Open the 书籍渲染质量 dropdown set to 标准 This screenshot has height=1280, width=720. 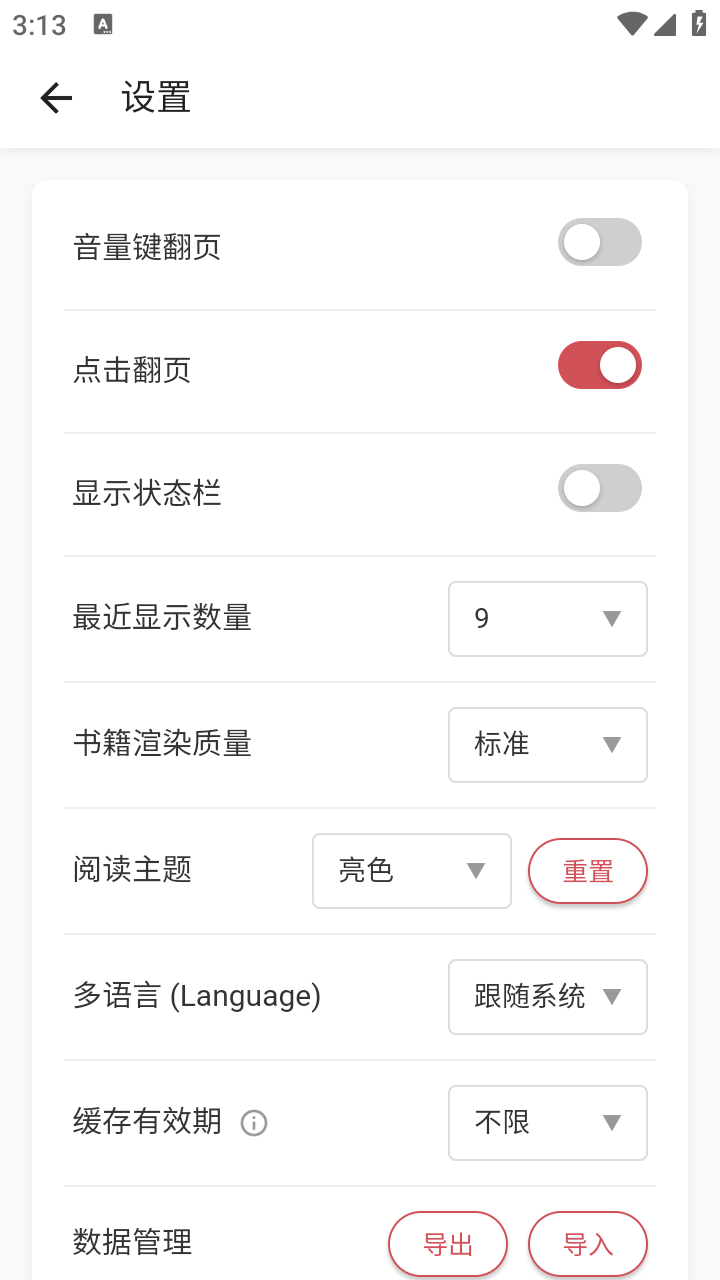pyautogui.click(x=548, y=744)
